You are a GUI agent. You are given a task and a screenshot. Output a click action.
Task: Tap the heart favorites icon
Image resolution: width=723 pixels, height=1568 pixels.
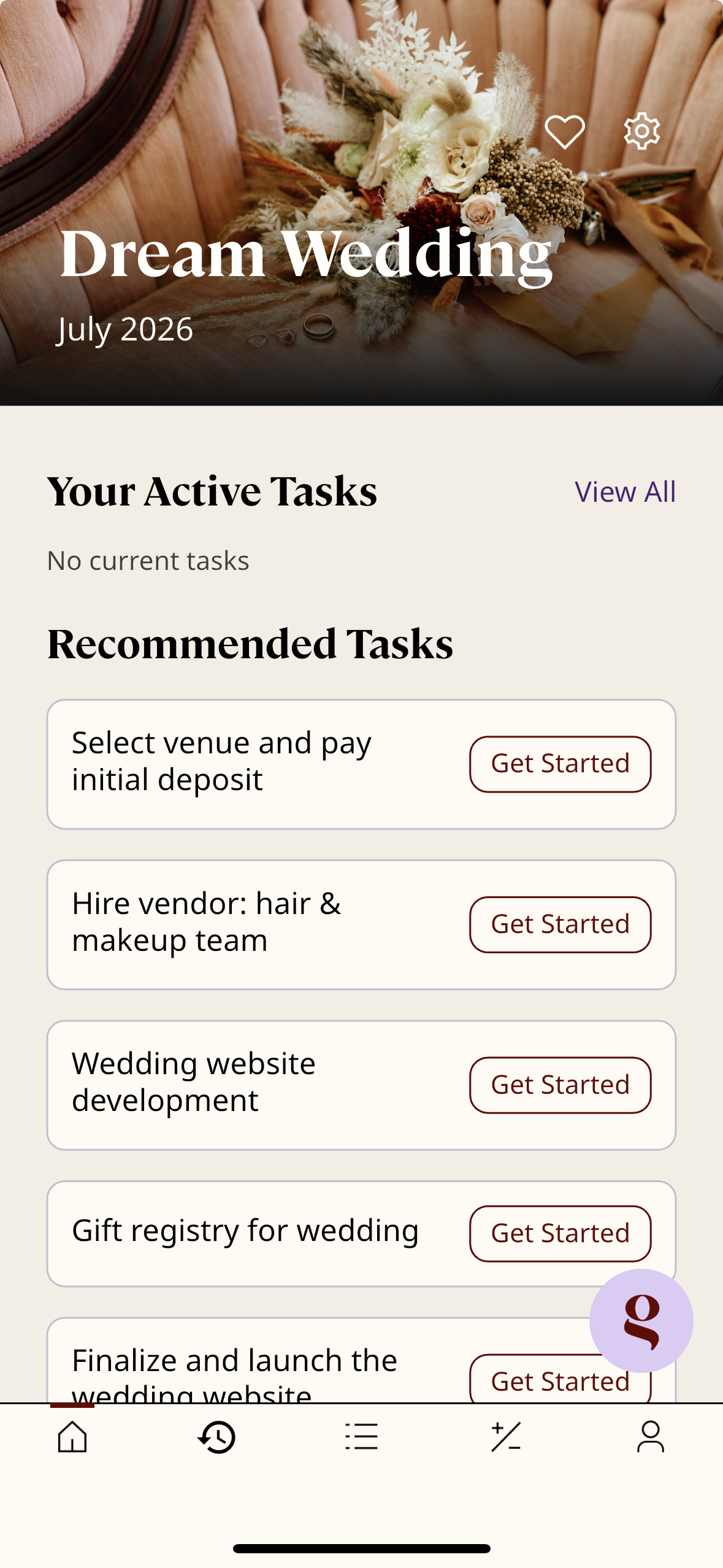pos(564,130)
